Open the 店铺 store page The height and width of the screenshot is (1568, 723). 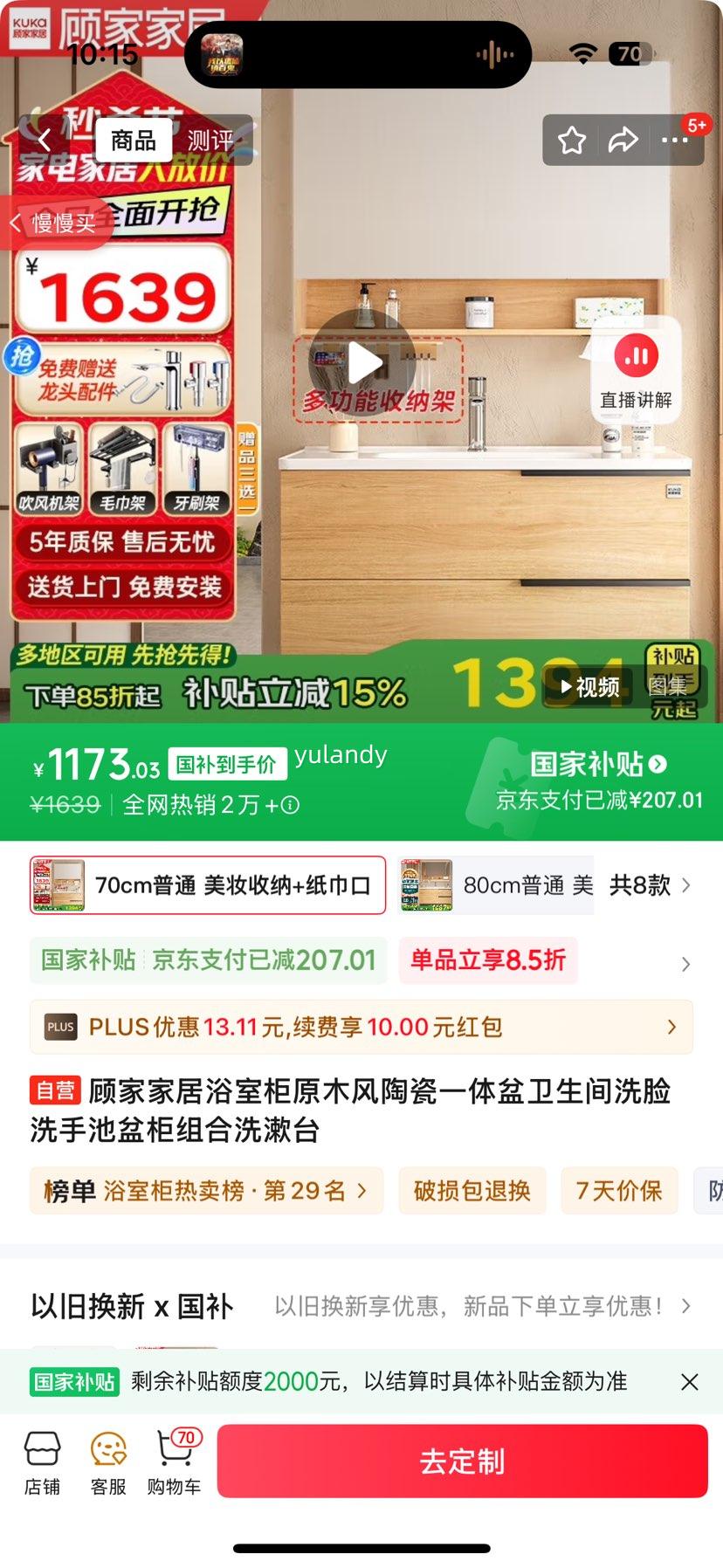click(42, 1463)
